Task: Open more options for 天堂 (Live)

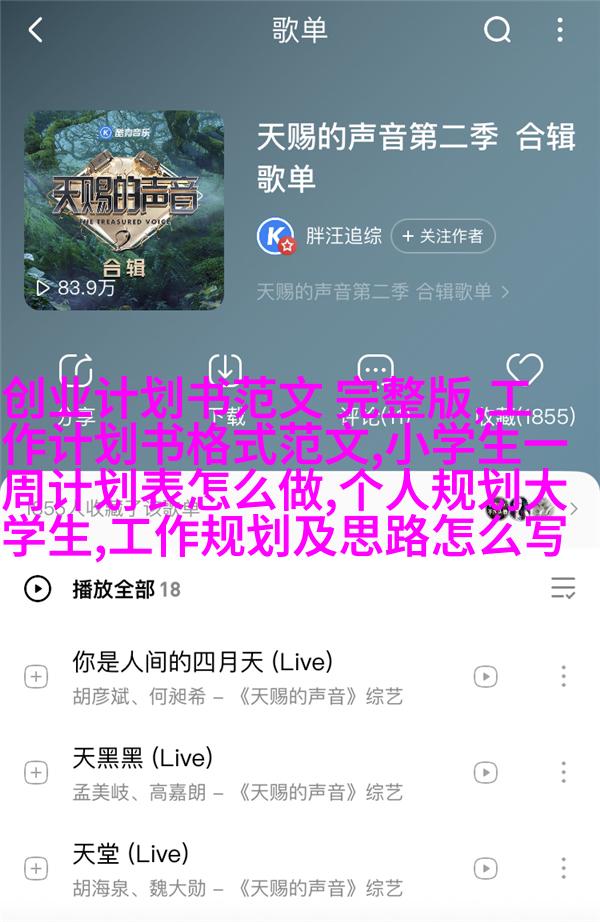Action: [564, 868]
